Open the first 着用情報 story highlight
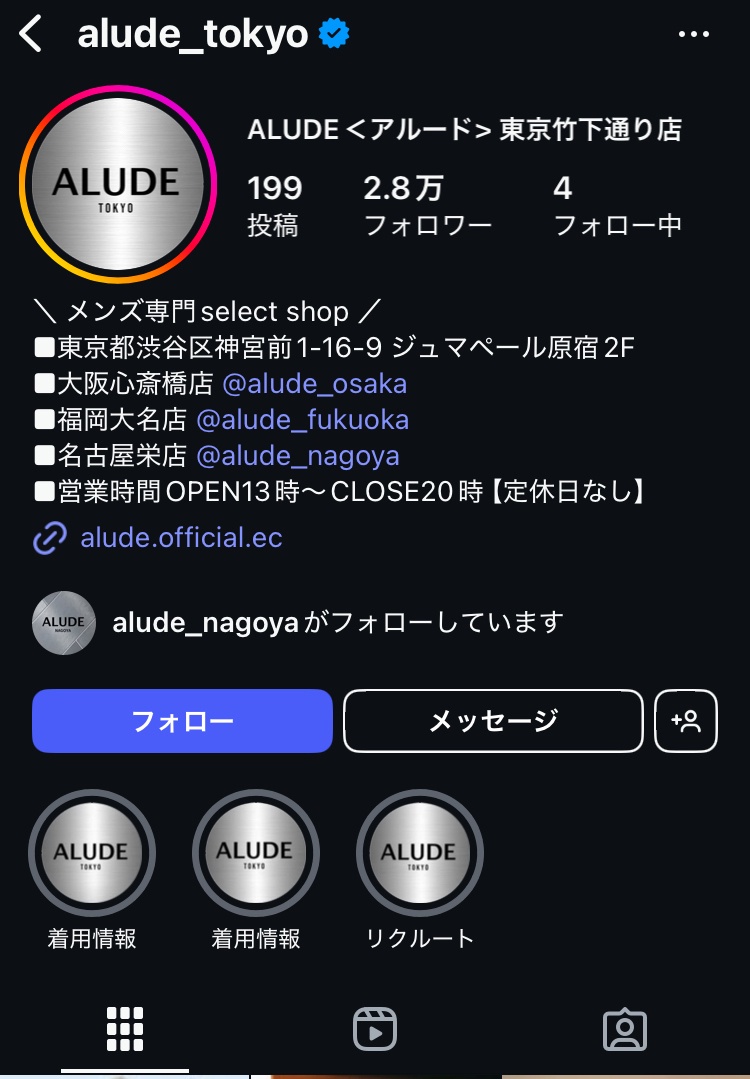This screenshot has width=750, height=1079. pyautogui.click(x=92, y=853)
